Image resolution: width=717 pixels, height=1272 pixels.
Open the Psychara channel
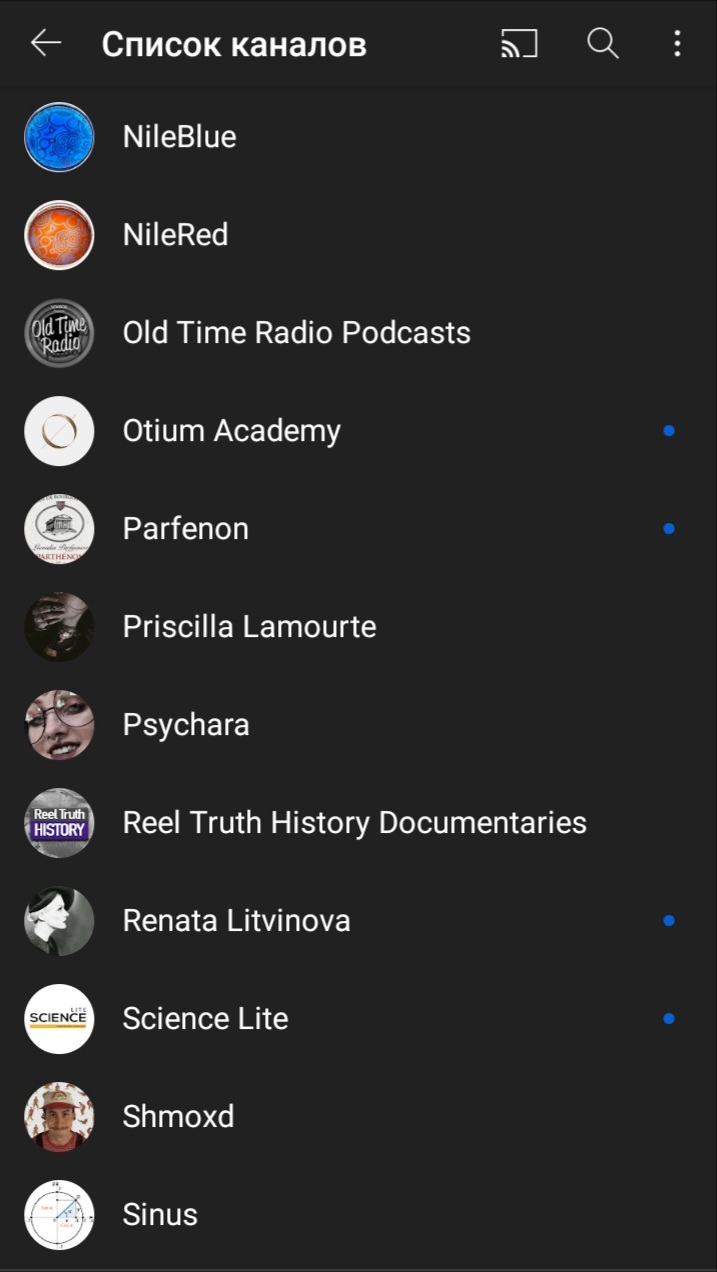186,725
